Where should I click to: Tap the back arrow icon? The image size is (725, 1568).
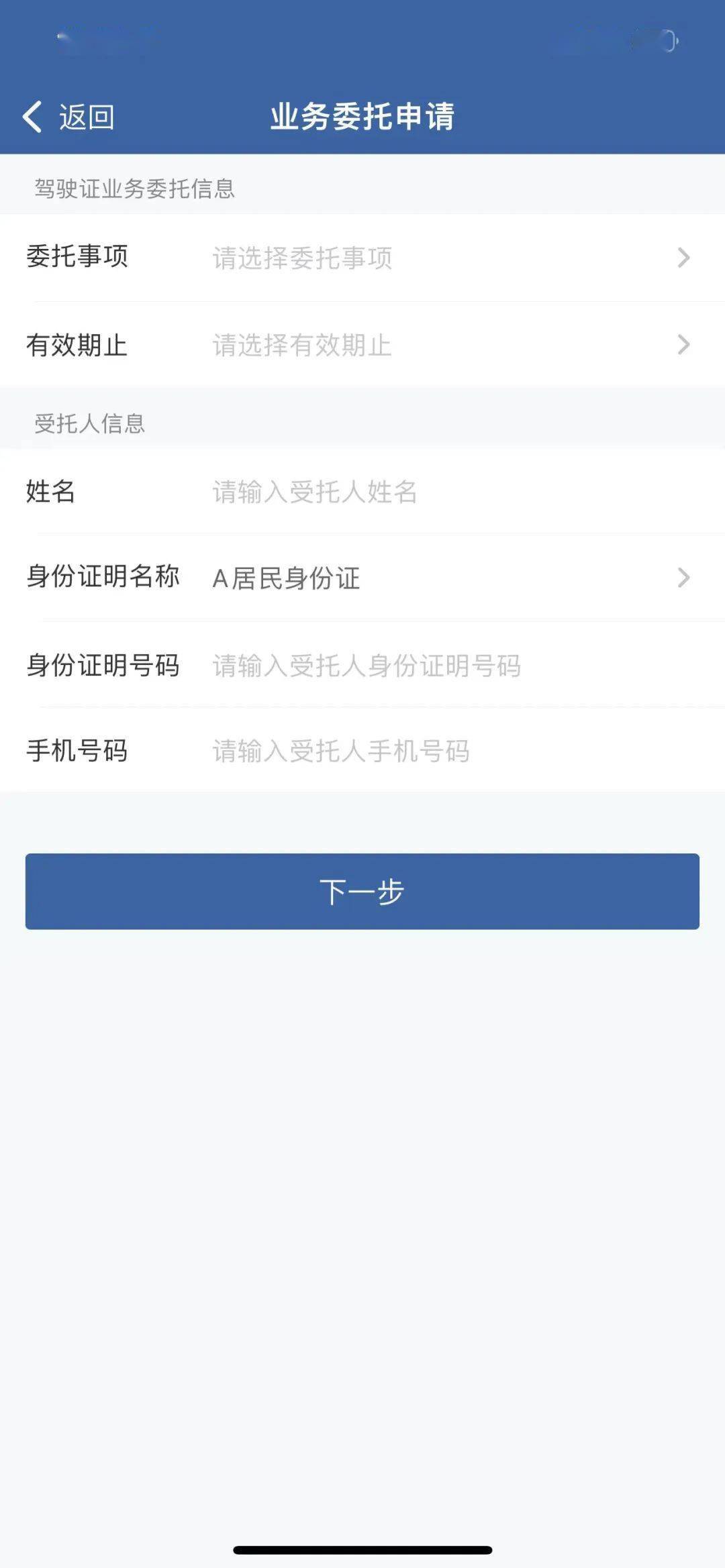[32, 115]
